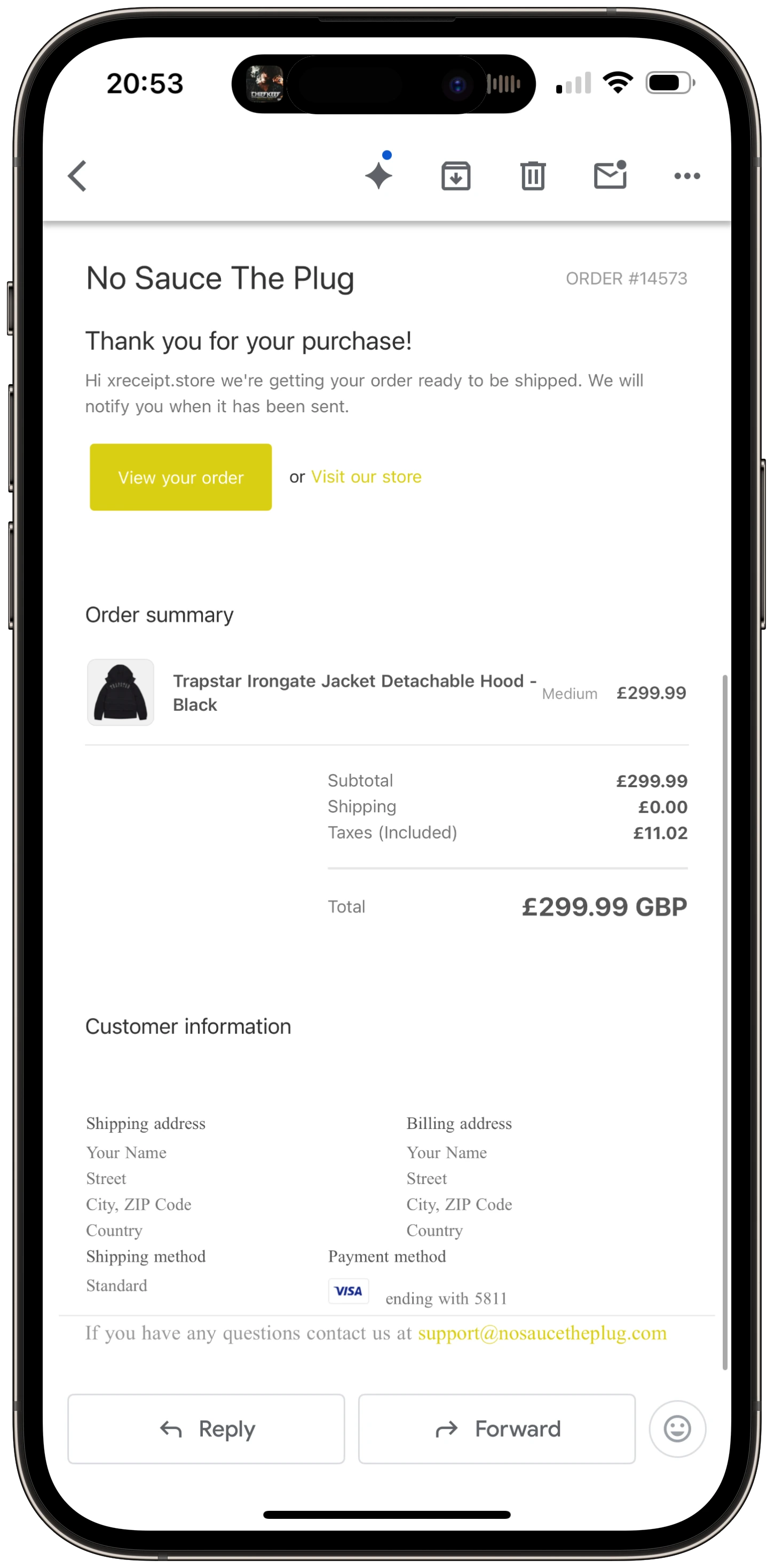The width and height of the screenshot is (774, 1568).
Task: Open the support@nosaucetheplug.com email link
Action: (x=542, y=1333)
